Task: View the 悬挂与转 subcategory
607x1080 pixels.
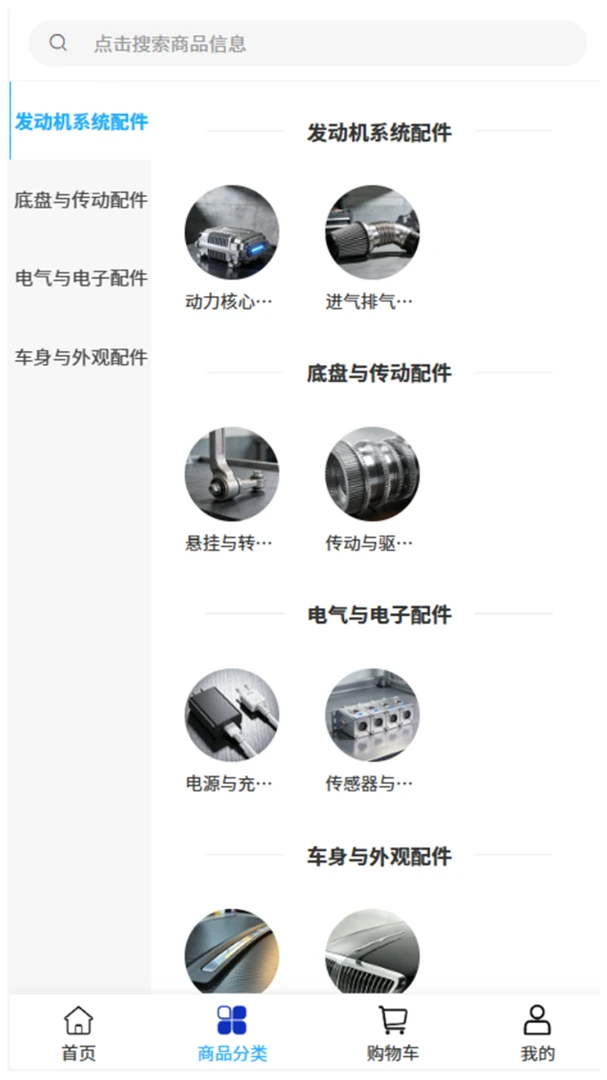Action: 232,490
